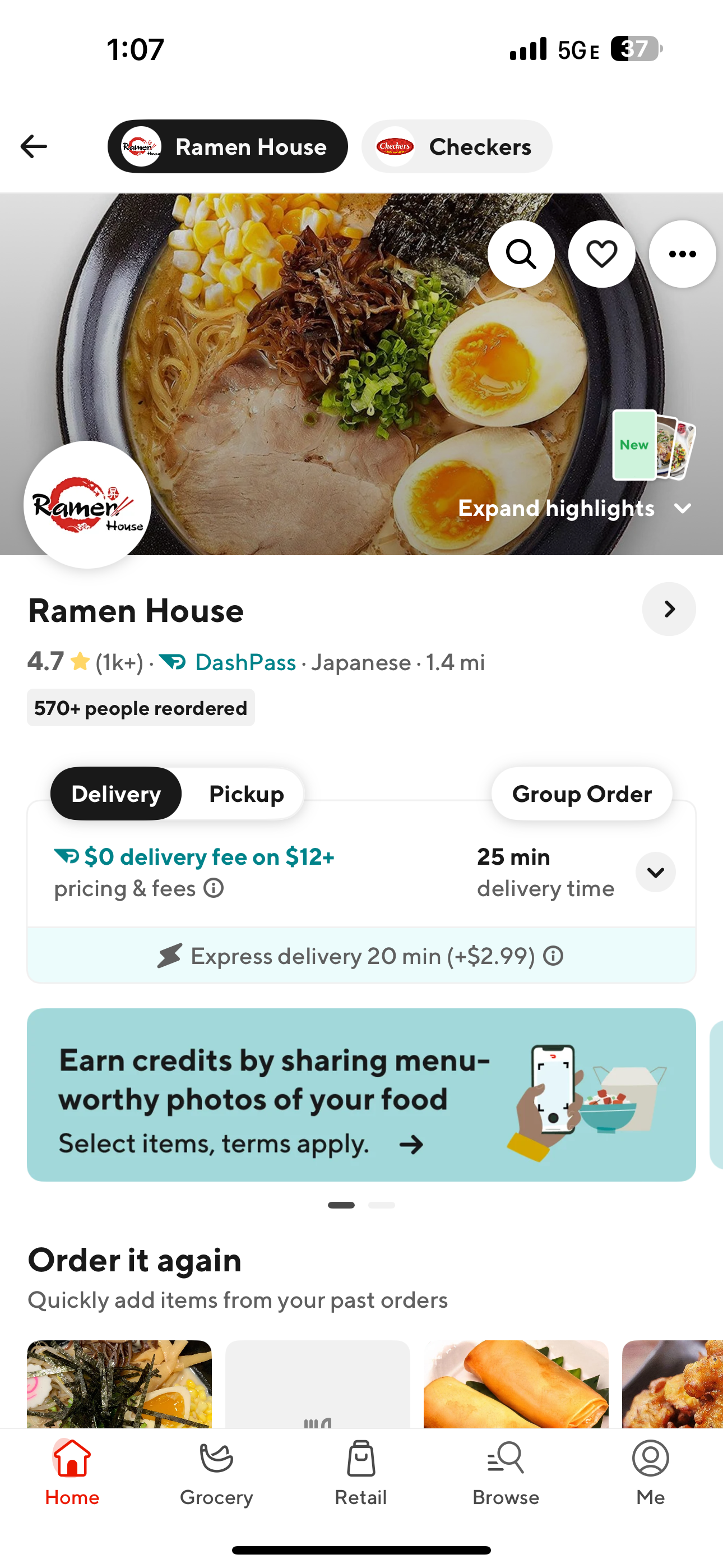
Task: View pricing & fees info
Action: (x=213, y=889)
